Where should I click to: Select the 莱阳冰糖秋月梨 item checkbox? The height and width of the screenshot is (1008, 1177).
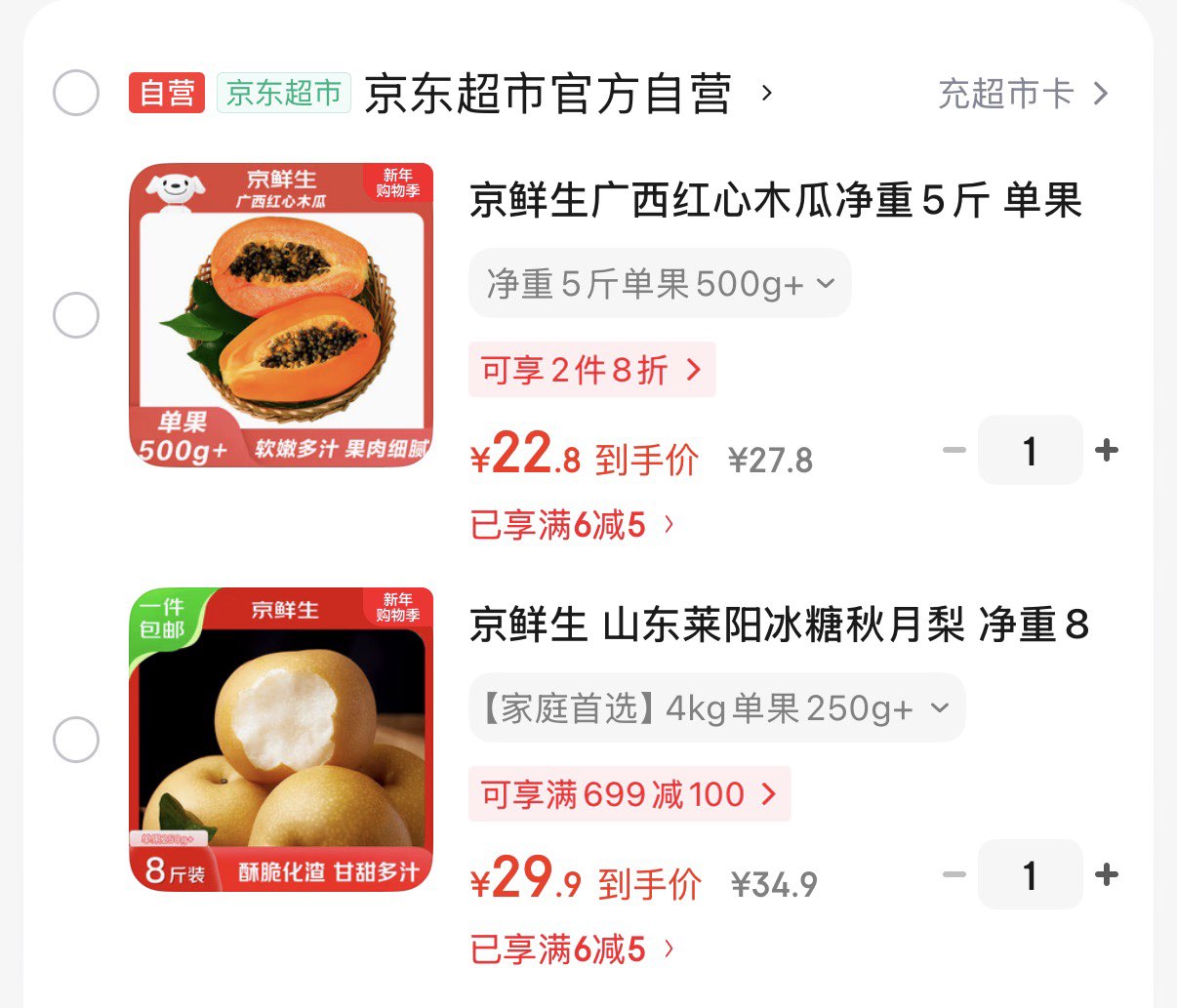76,740
